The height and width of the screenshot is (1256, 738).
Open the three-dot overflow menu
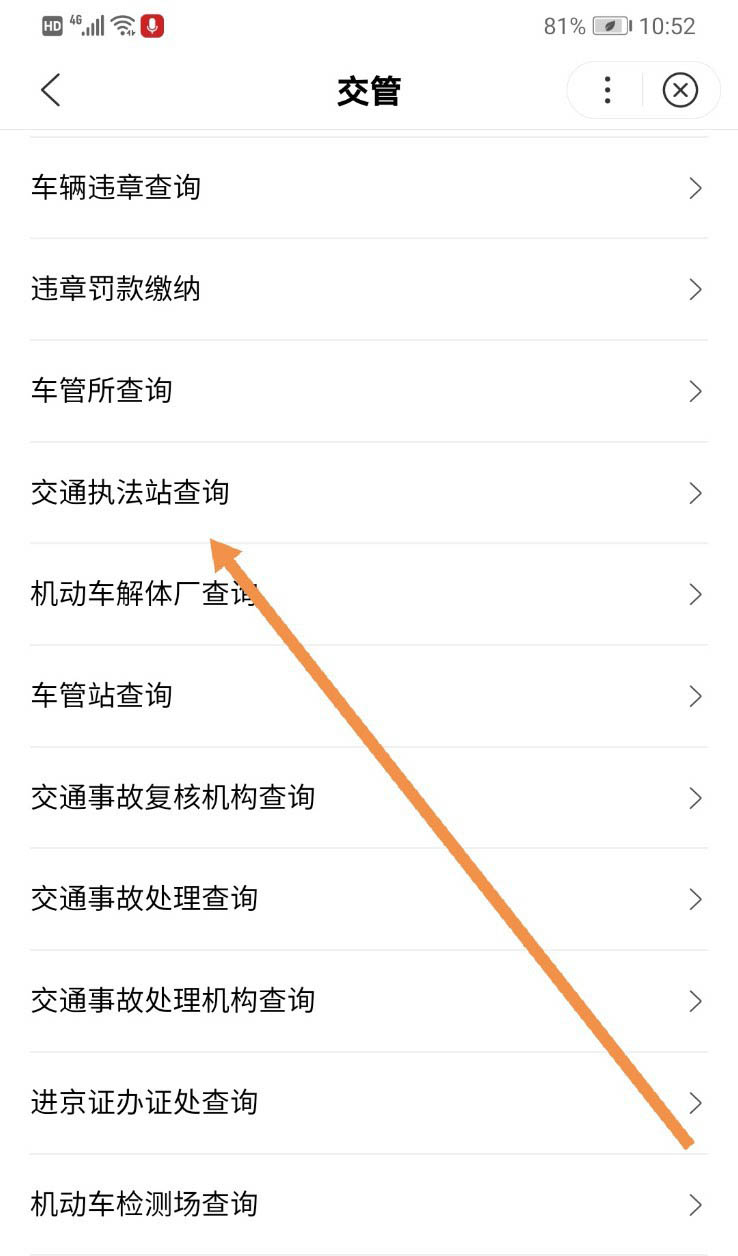(607, 90)
